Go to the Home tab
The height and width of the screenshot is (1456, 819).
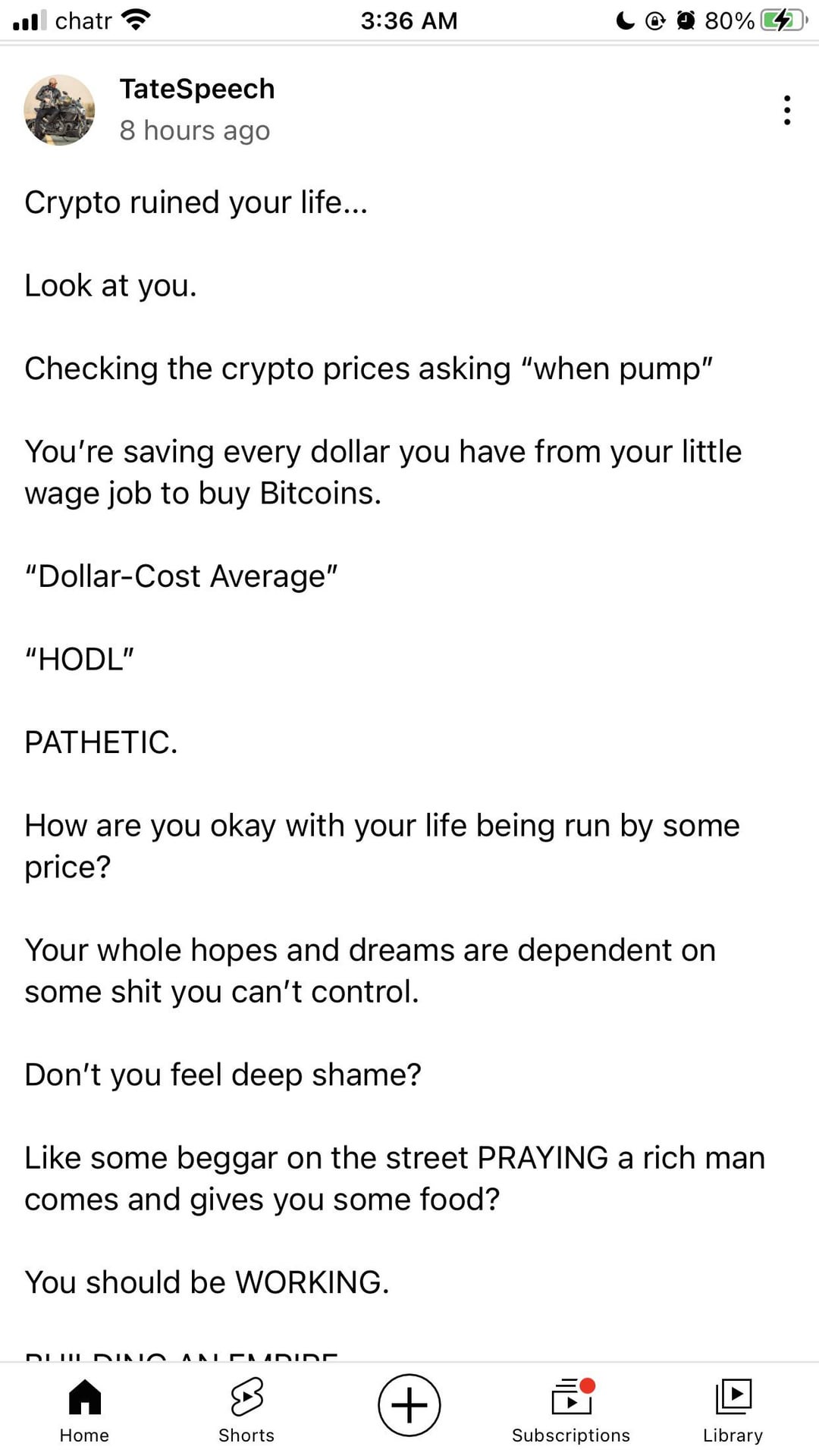click(x=84, y=1411)
